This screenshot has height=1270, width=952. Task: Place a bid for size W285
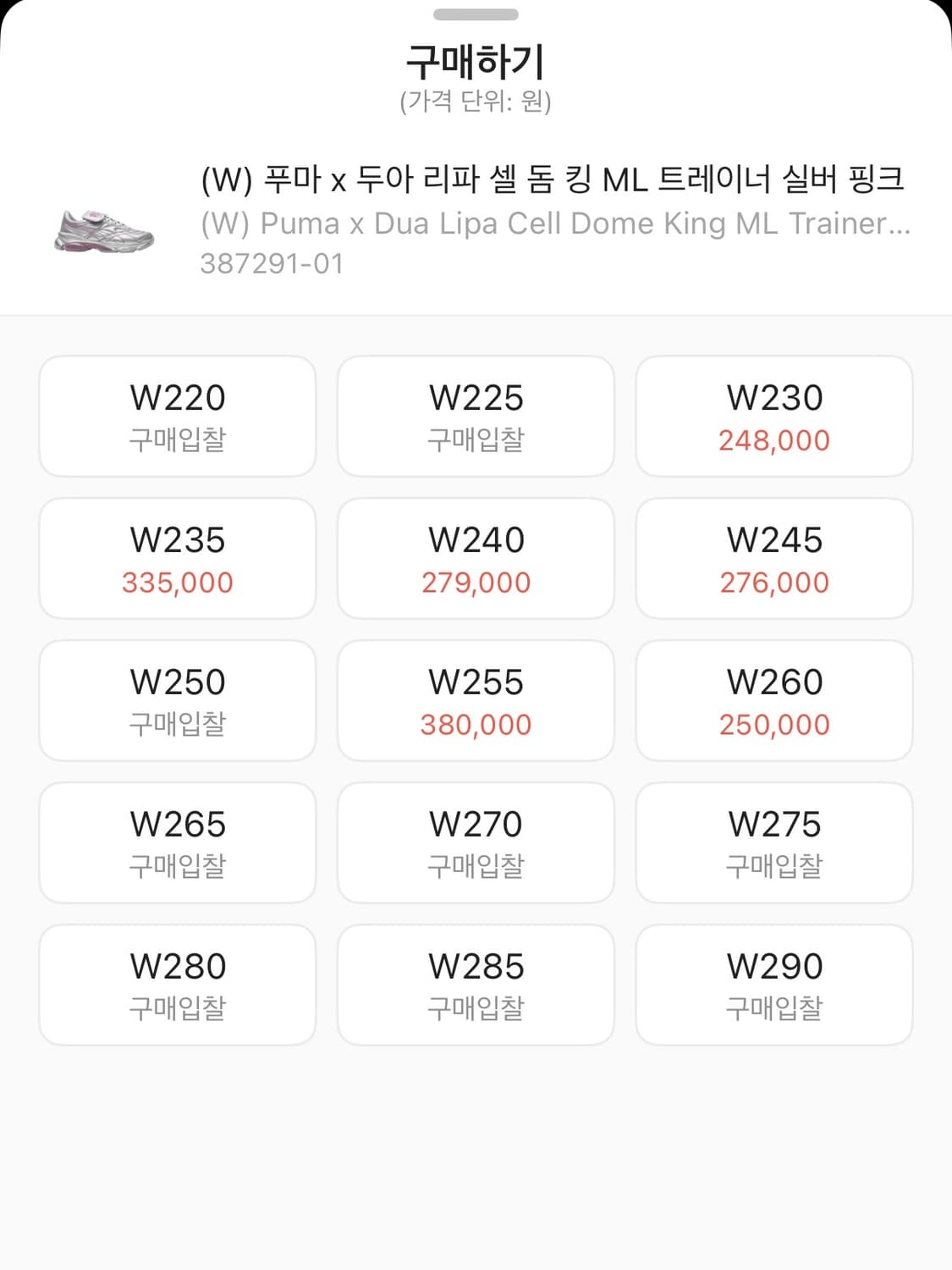click(476, 985)
